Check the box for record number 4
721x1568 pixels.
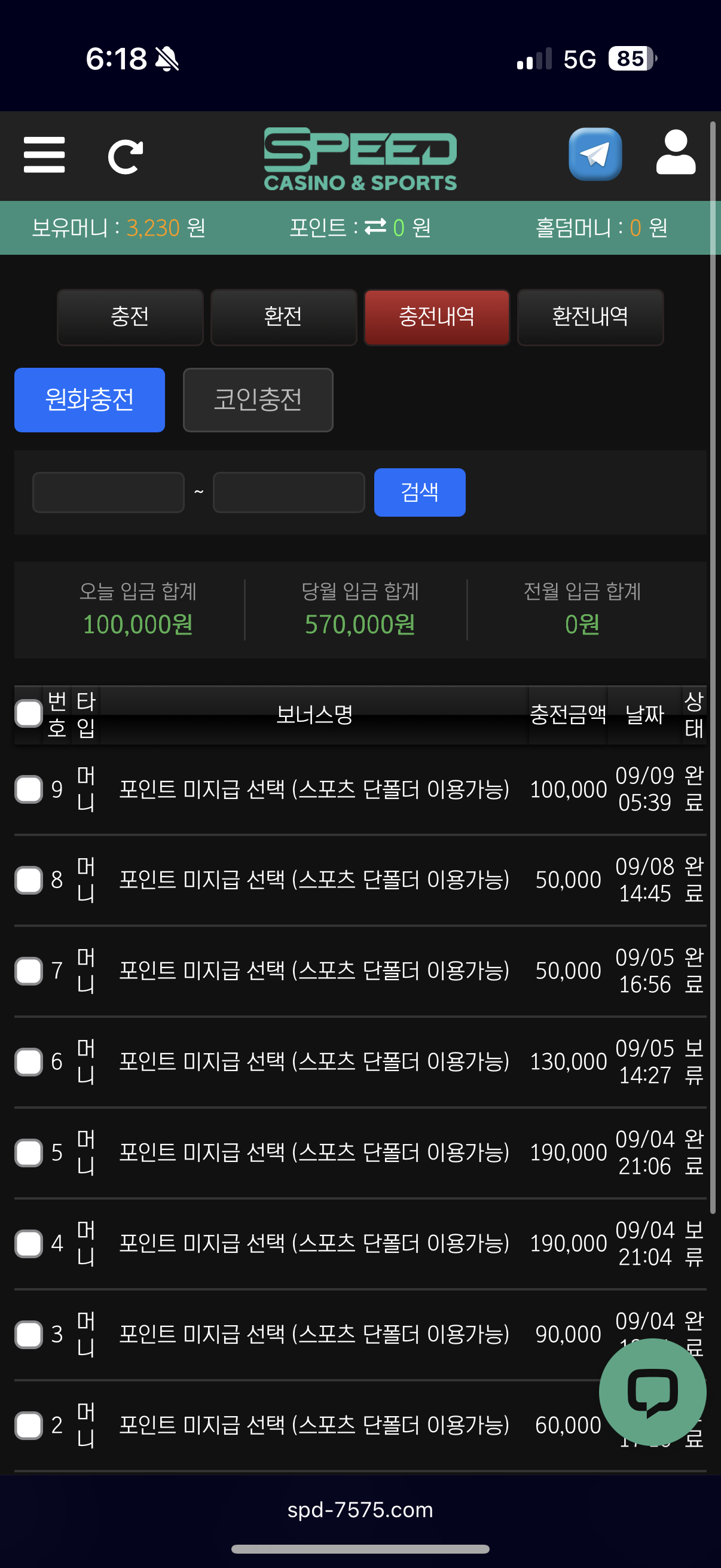29,1243
